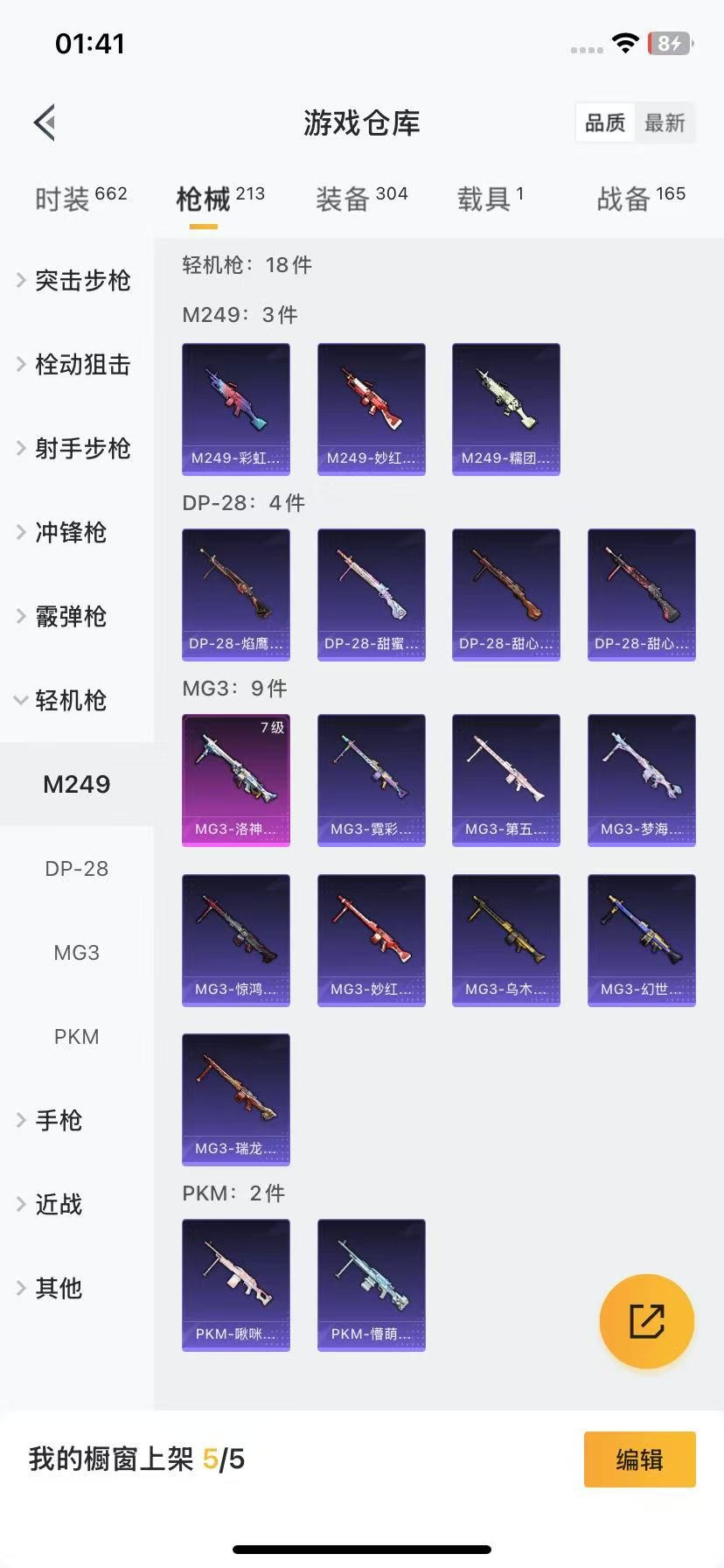Open the 载具 tab

[x=490, y=199]
